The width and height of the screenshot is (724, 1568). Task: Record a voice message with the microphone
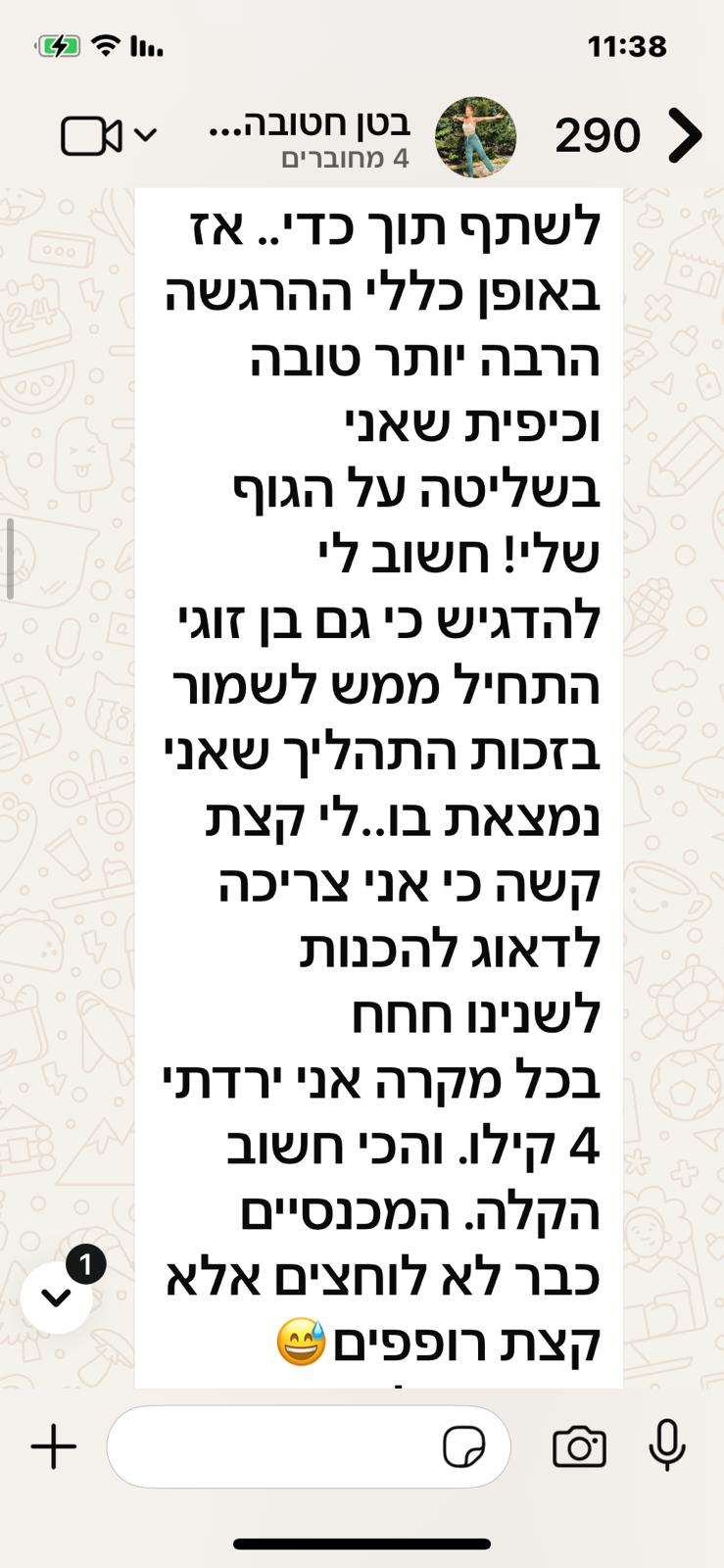(x=667, y=1445)
